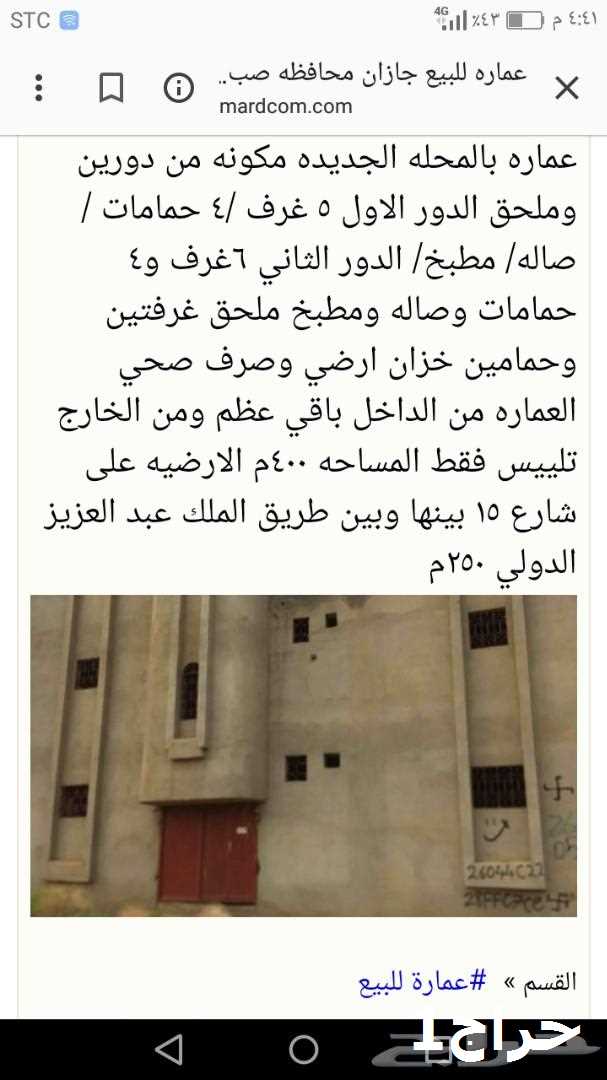Go back using the system back button
Screen dimensions: 607x1080
169,1050
